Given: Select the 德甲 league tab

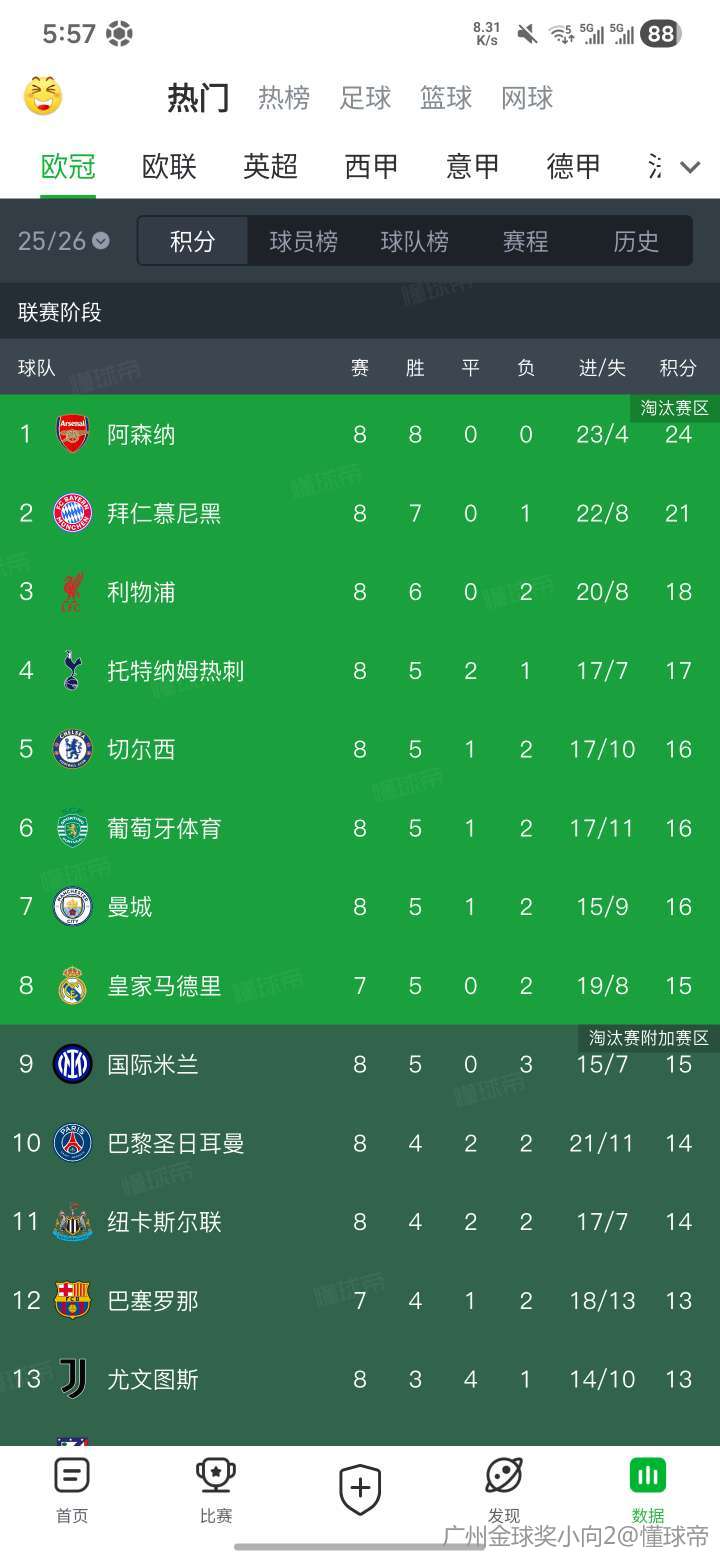Looking at the screenshot, I should [573, 166].
